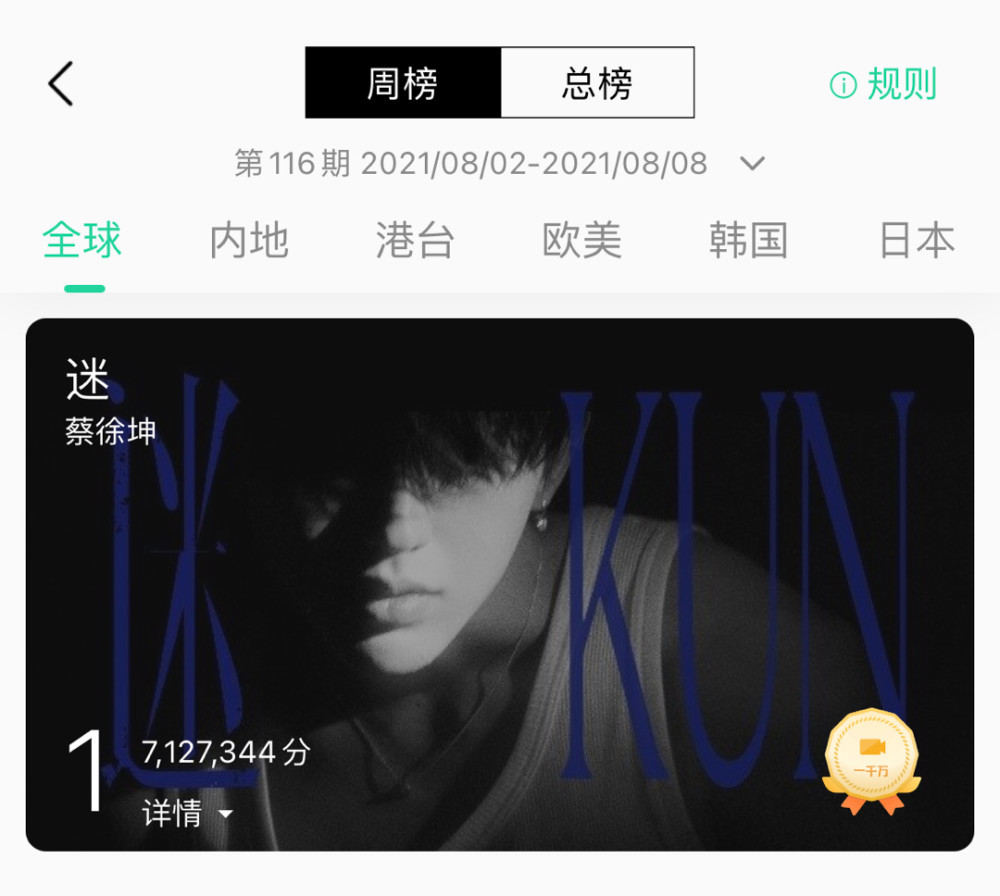Switch to the 韩国 tab

pos(748,242)
